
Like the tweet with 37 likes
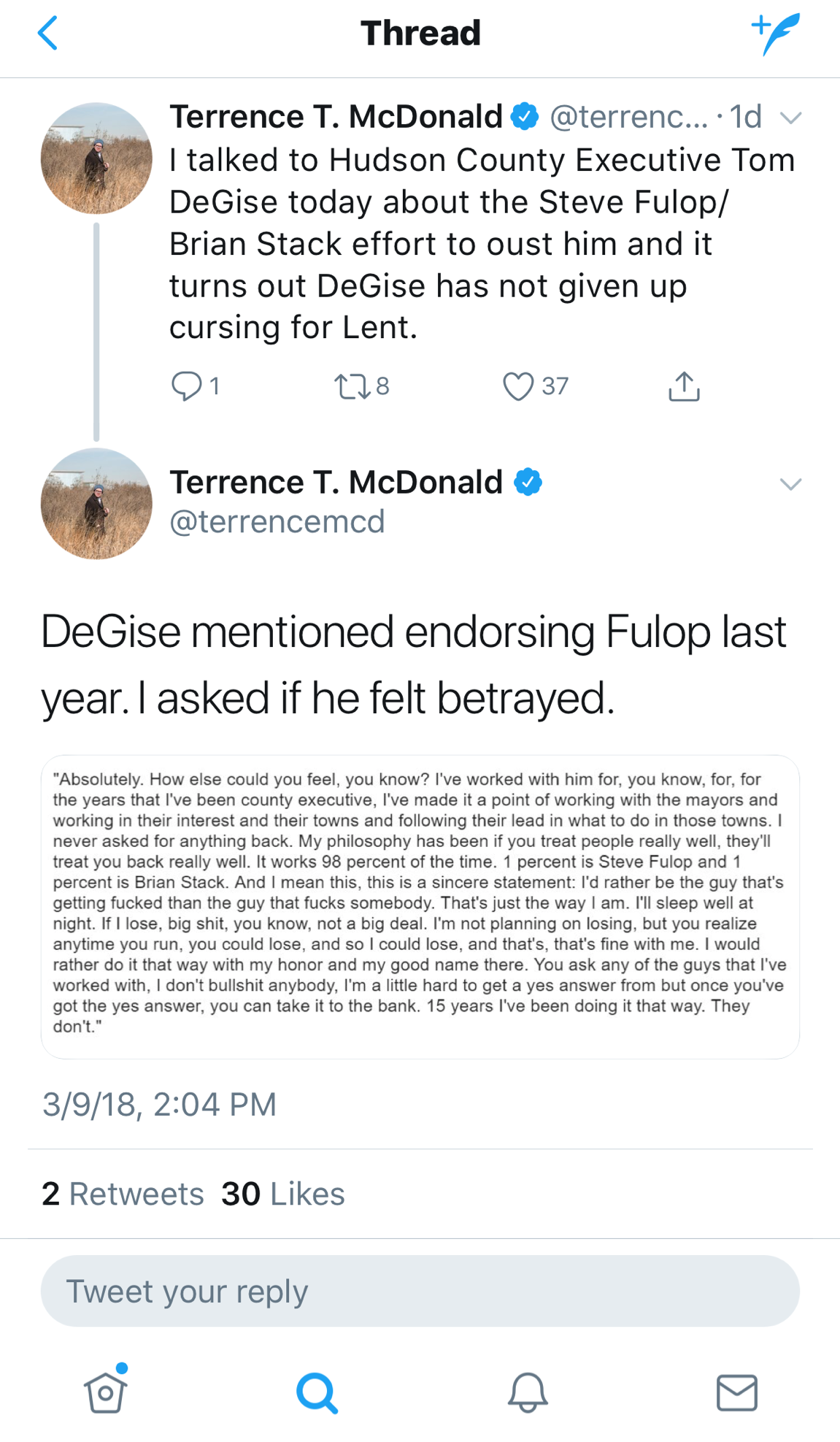(518, 386)
